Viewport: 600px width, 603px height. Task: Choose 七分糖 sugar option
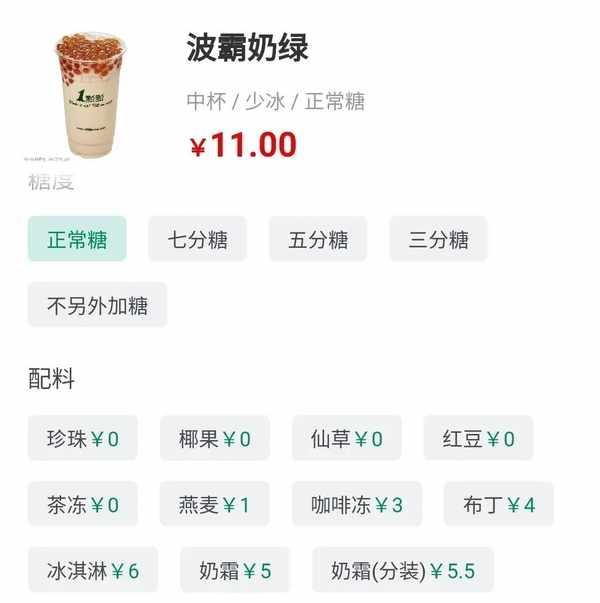(x=197, y=240)
